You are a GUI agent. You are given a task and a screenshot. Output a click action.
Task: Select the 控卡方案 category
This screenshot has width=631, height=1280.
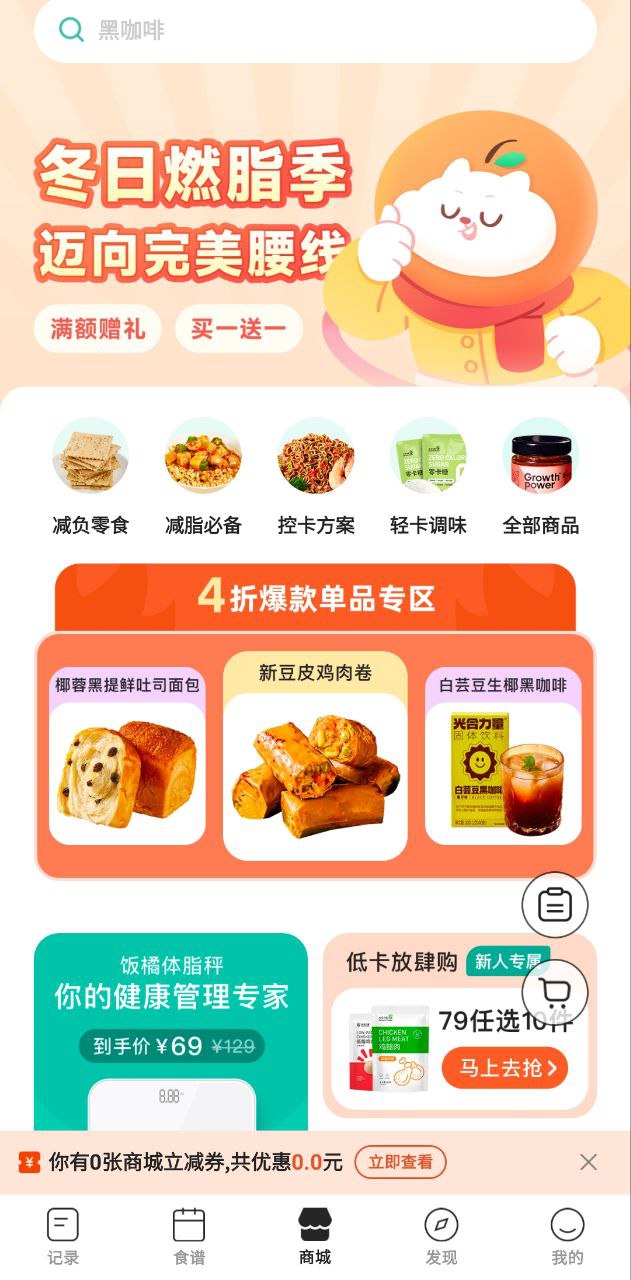(x=316, y=476)
